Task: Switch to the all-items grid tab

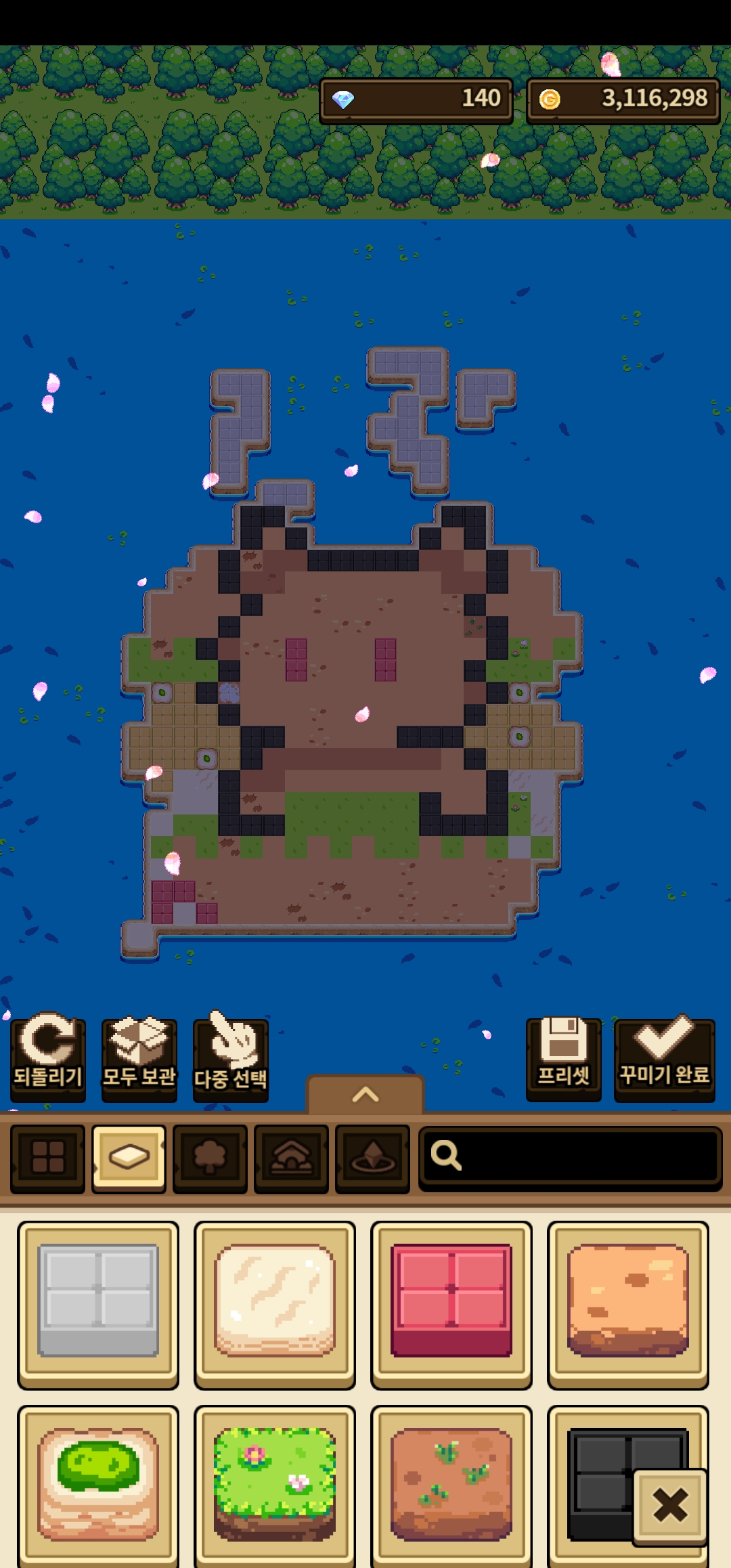Action: (x=47, y=1158)
